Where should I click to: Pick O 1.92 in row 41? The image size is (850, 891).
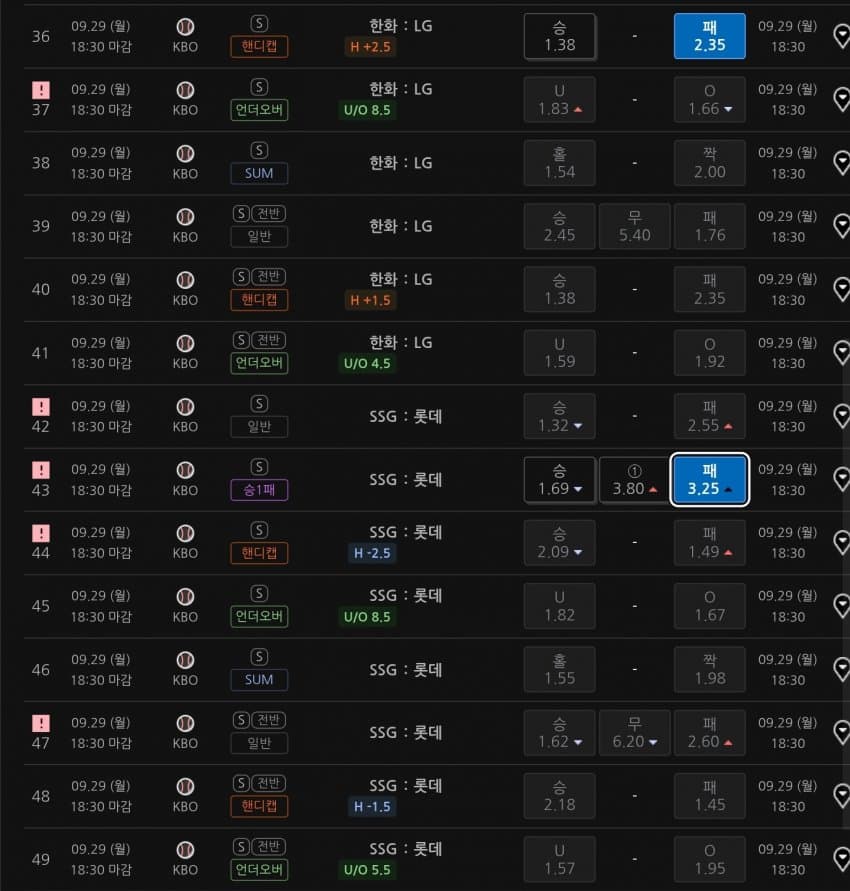pos(709,352)
